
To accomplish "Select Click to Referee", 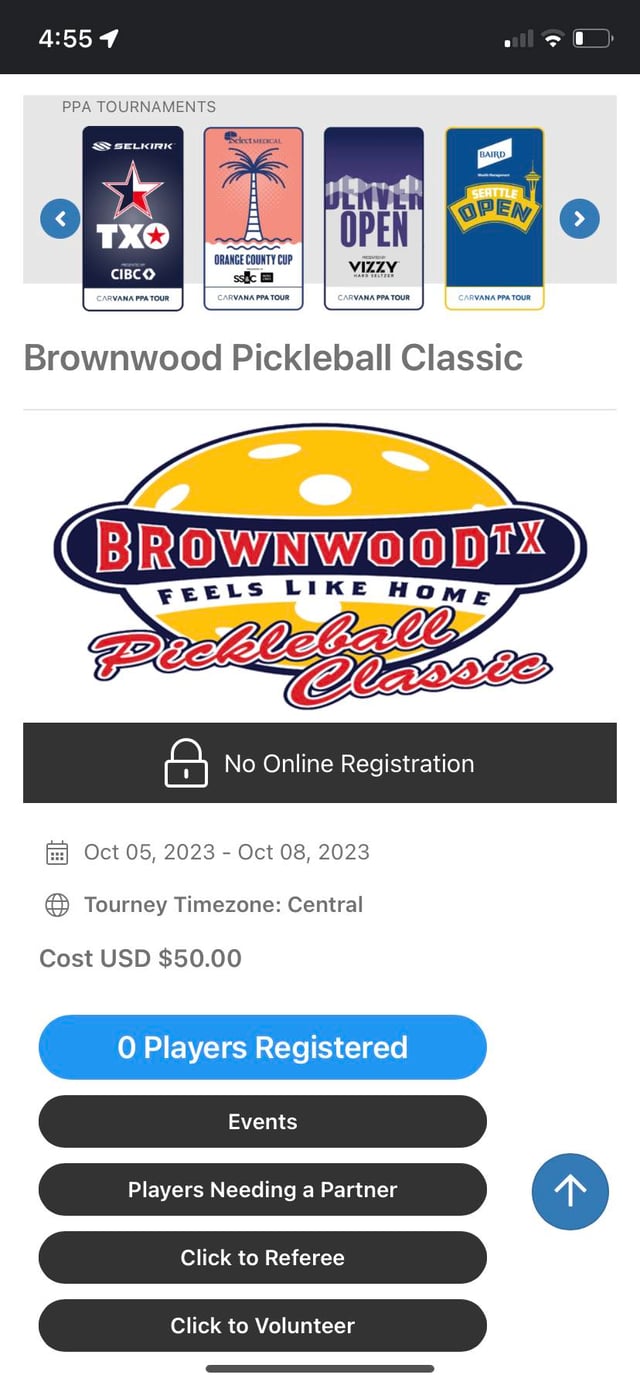I will click(262, 1257).
